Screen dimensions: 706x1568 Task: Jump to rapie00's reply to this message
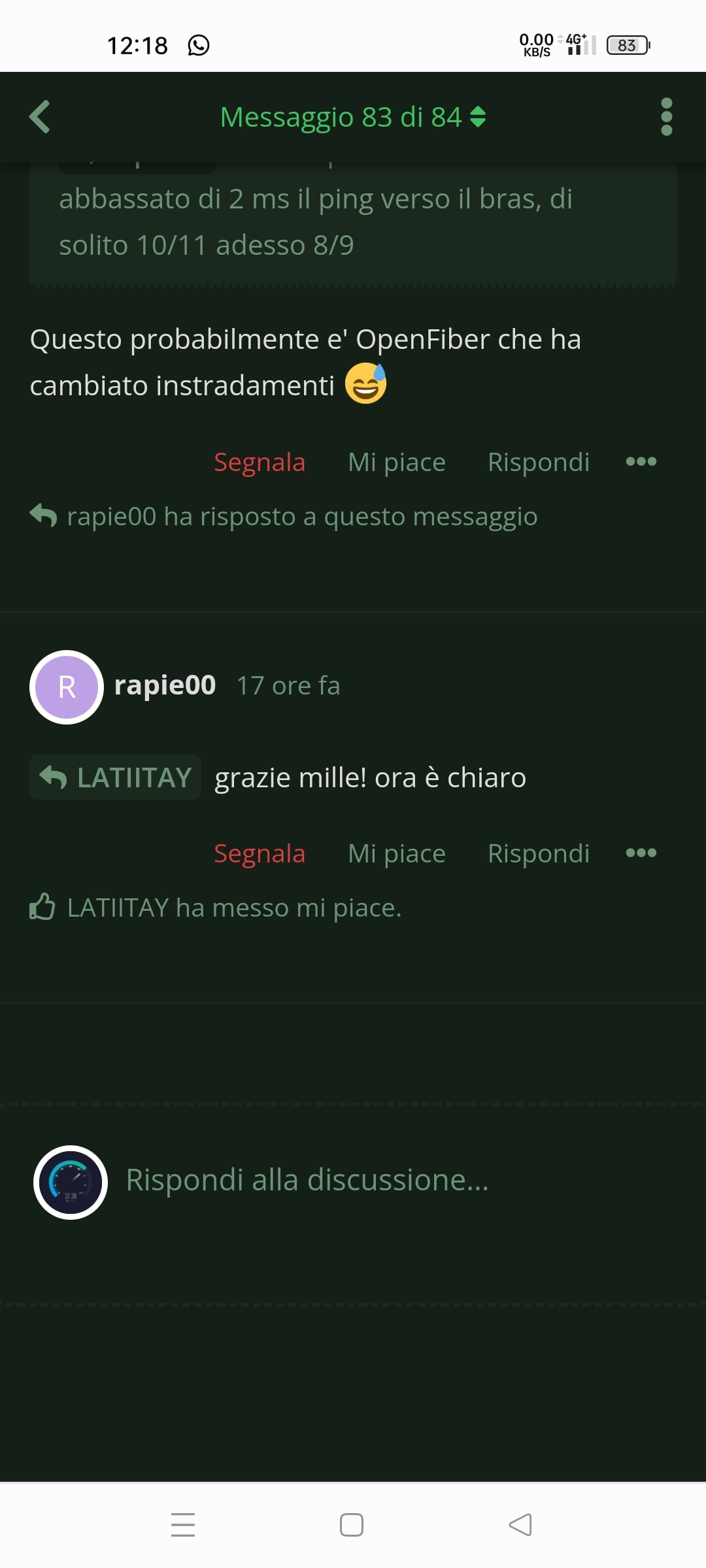tap(301, 516)
